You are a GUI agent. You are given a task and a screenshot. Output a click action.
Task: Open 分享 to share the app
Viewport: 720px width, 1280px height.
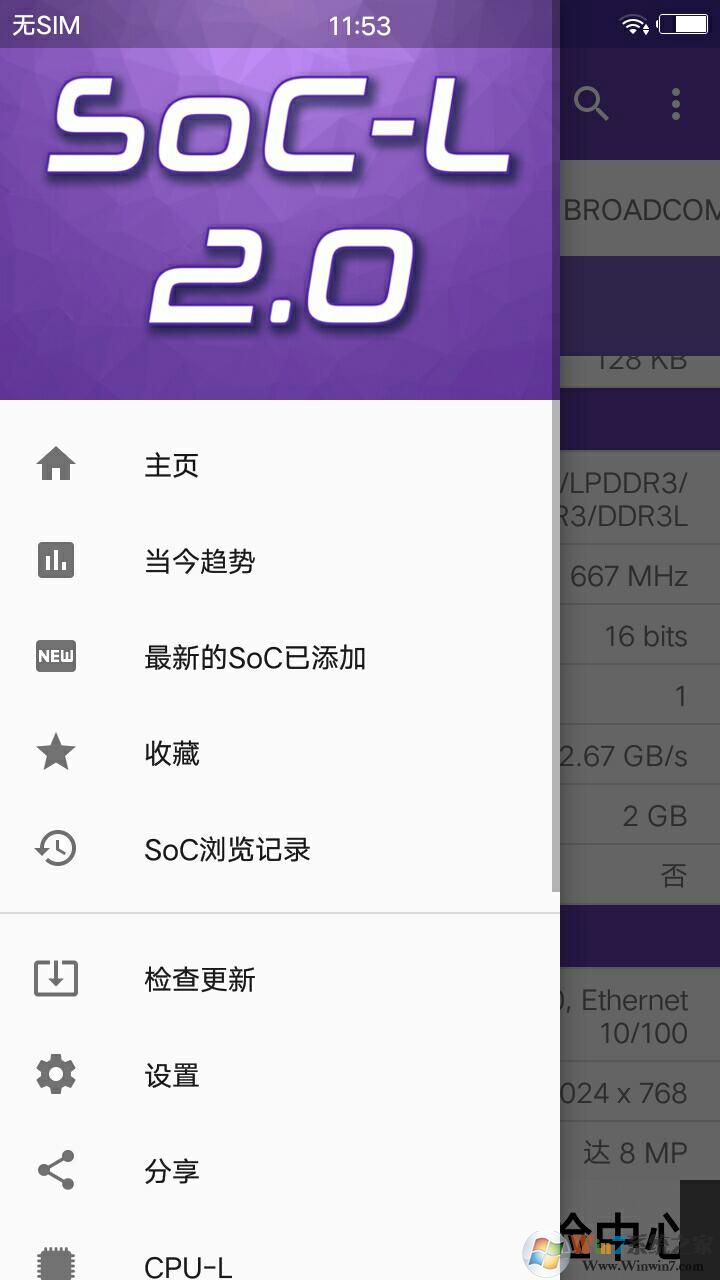[x=172, y=1170]
